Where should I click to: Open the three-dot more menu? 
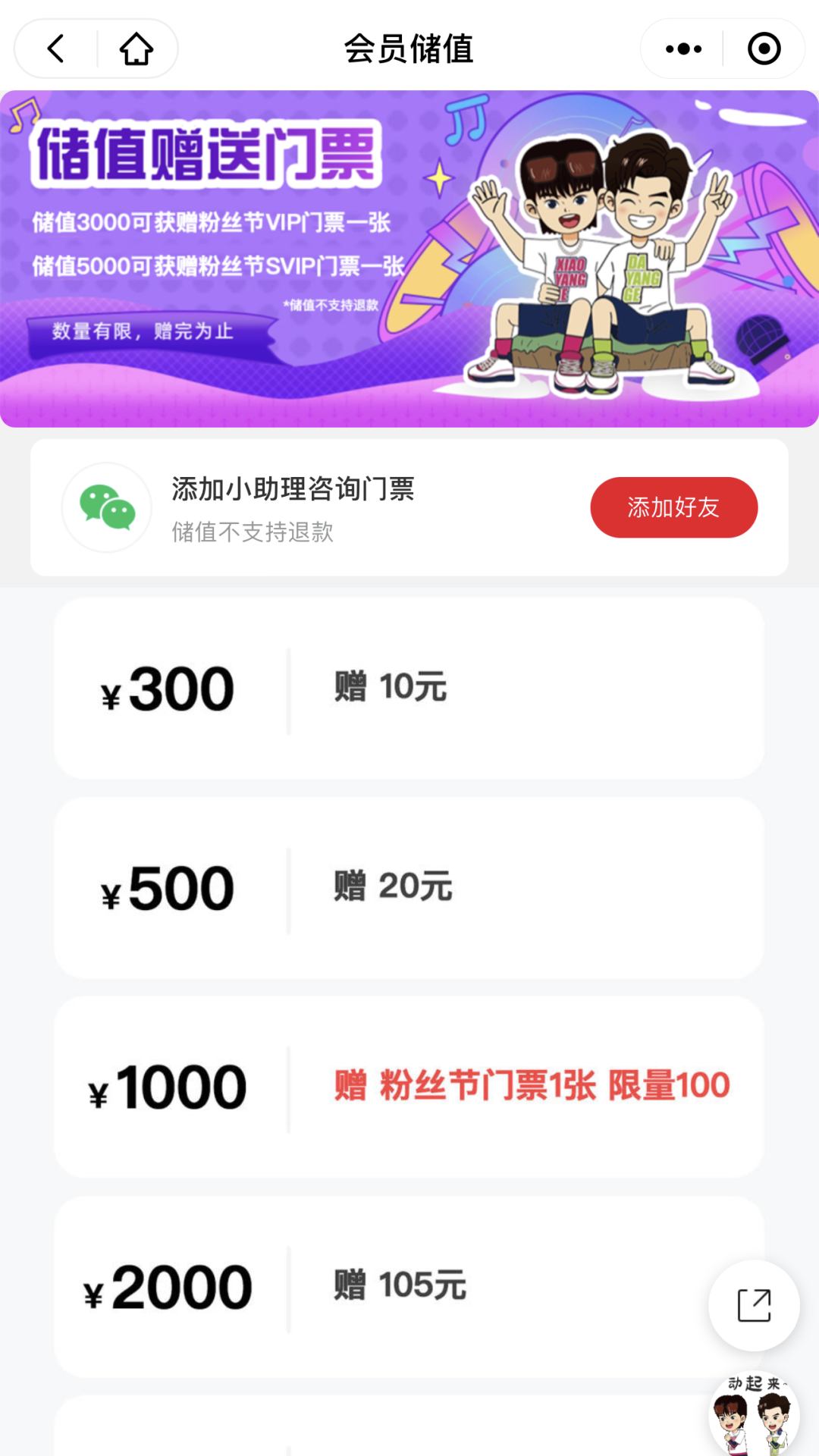point(683,49)
